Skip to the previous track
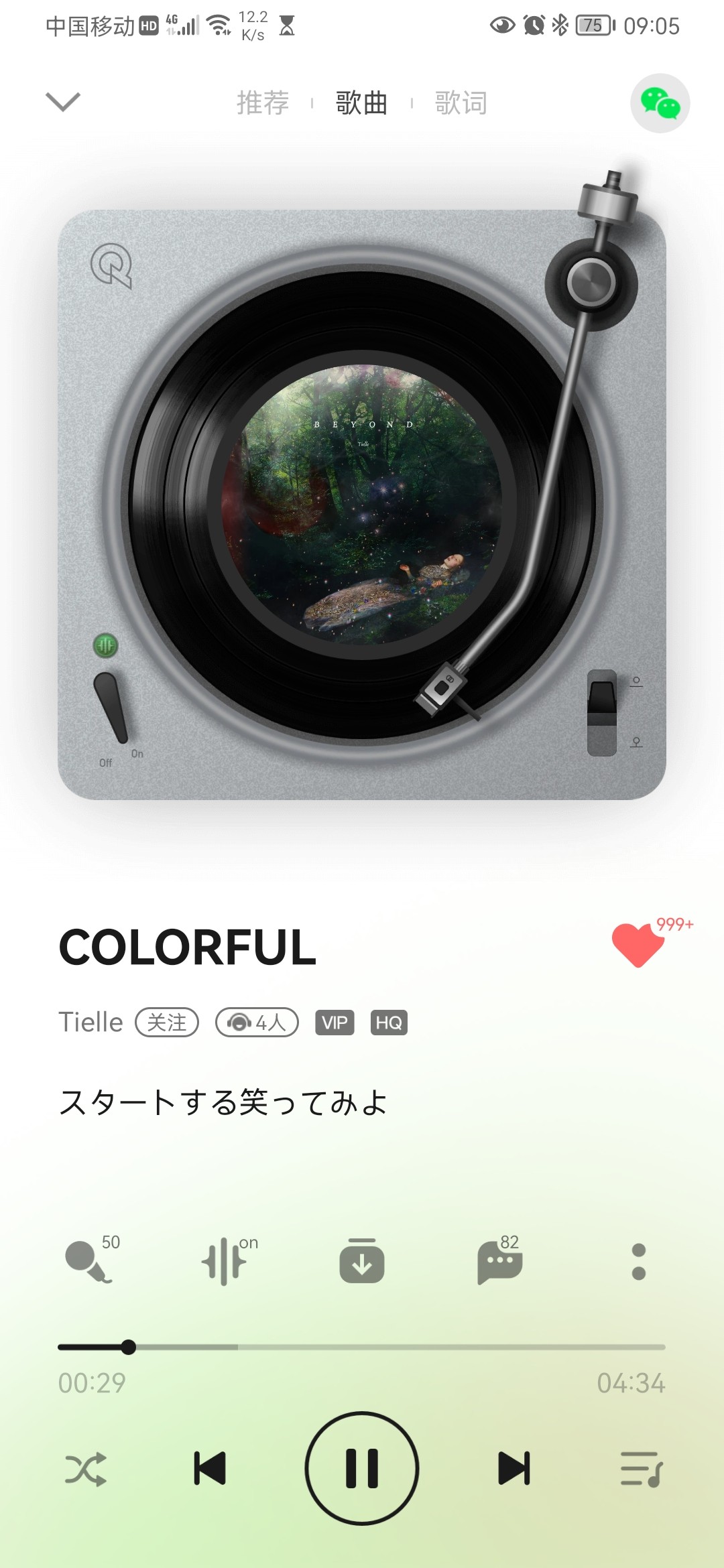Screen dimensions: 724x1568 210,1469
